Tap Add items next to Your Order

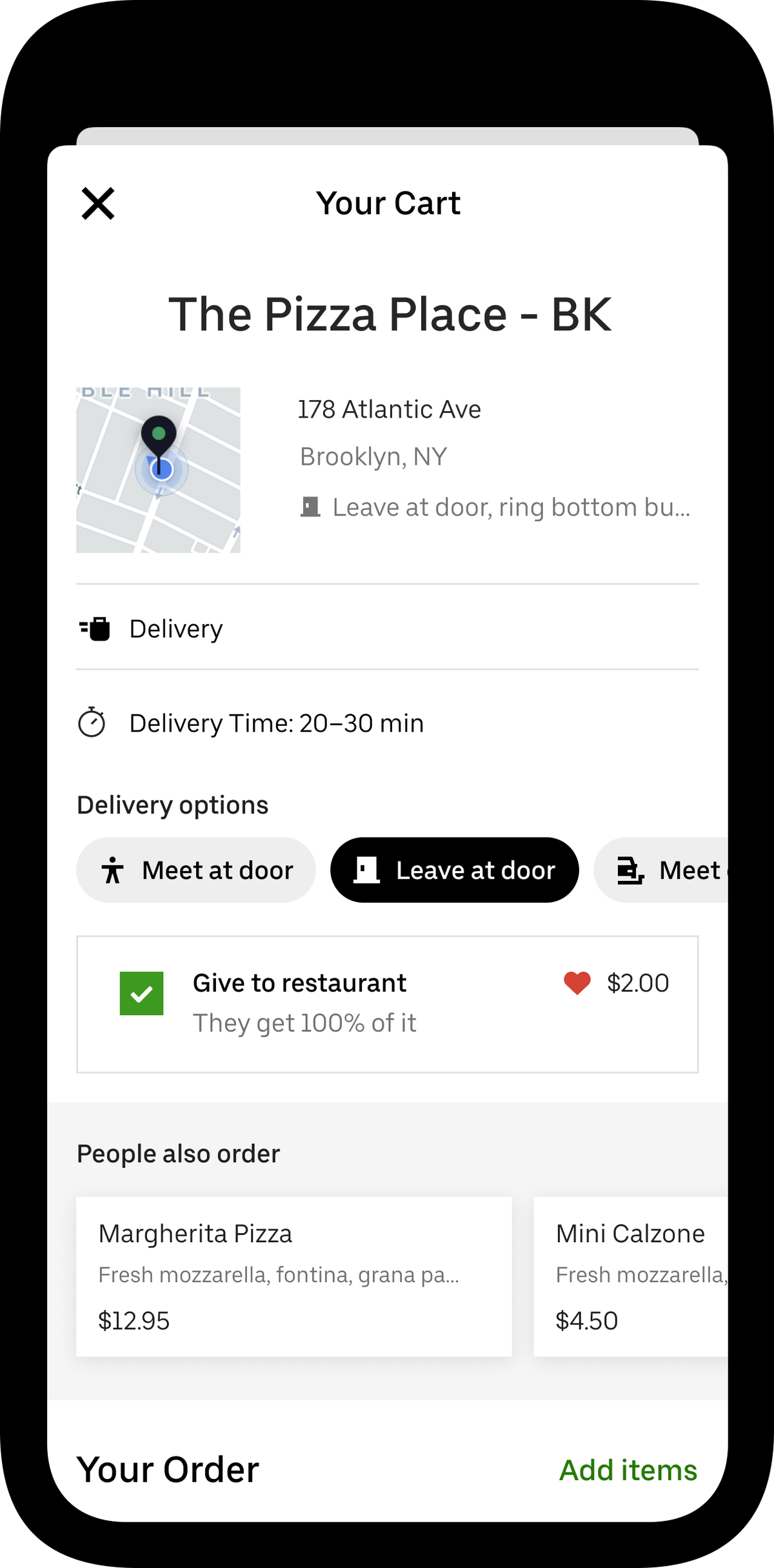628,1470
